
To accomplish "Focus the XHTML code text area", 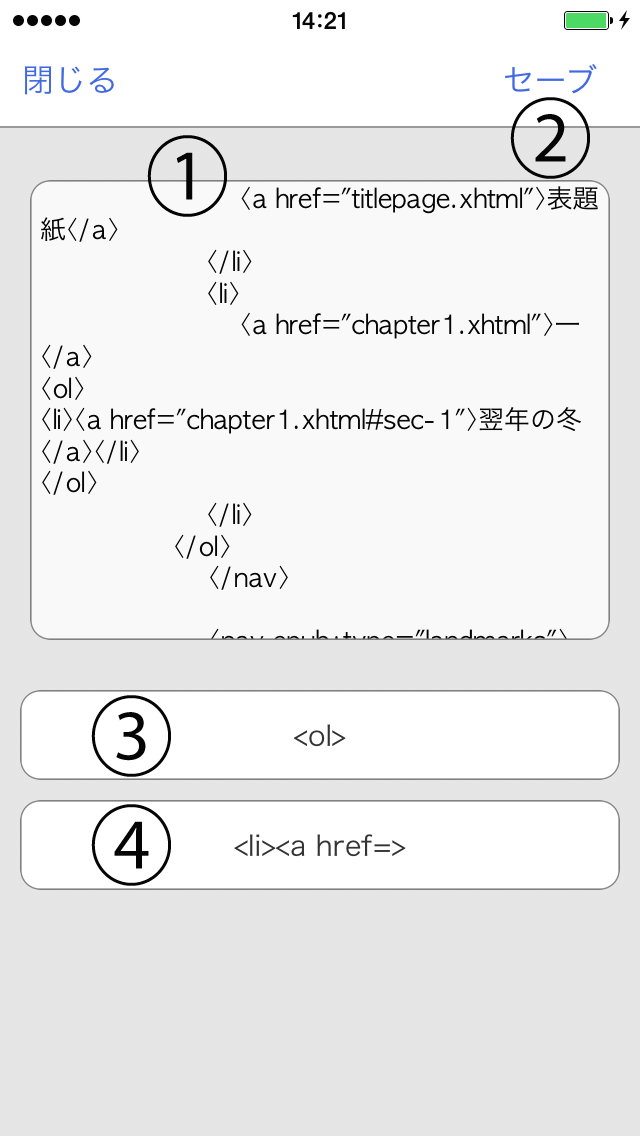I will [320, 410].
